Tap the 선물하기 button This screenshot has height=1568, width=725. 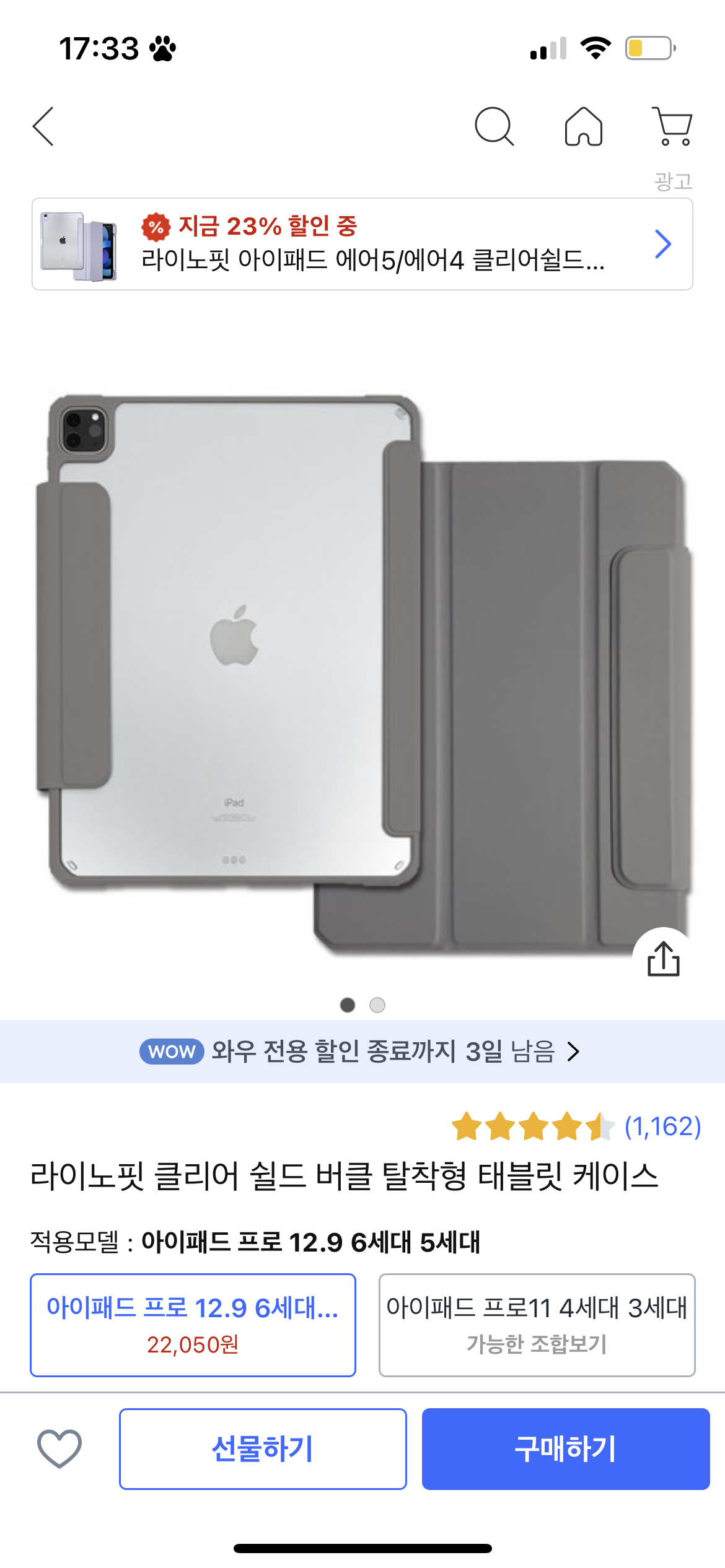tap(263, 1448)
